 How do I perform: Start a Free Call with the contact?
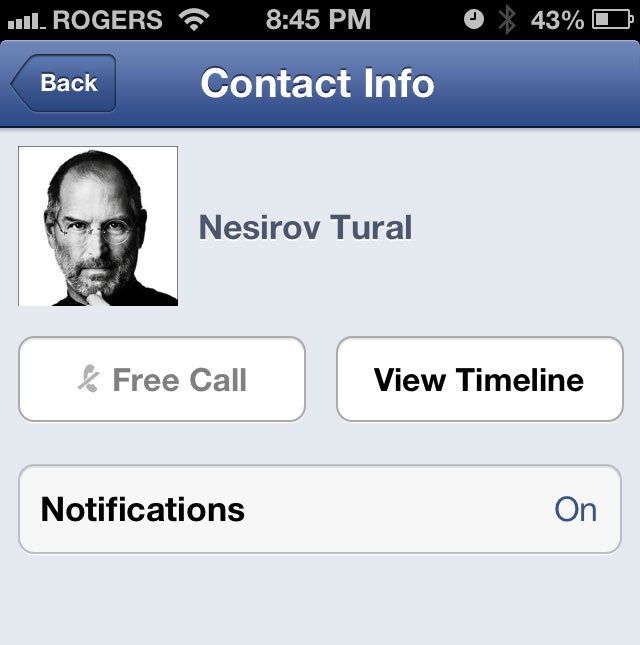pyautogui.click(x=162, y=380)
